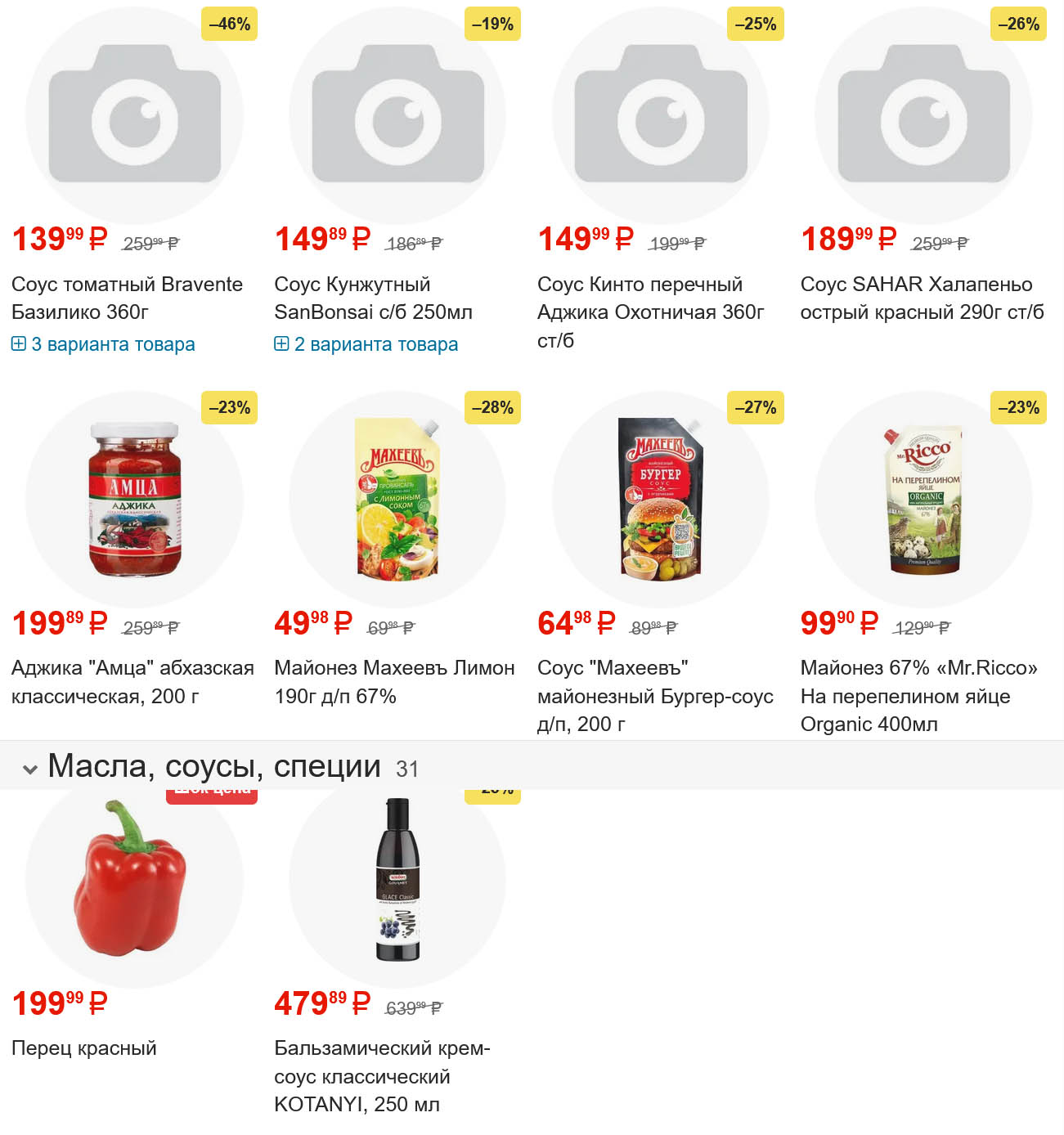The width and height of the screenshot is (1064, 1135).
Task: Expand 3 варианта товара link
Action: (104, 344)
